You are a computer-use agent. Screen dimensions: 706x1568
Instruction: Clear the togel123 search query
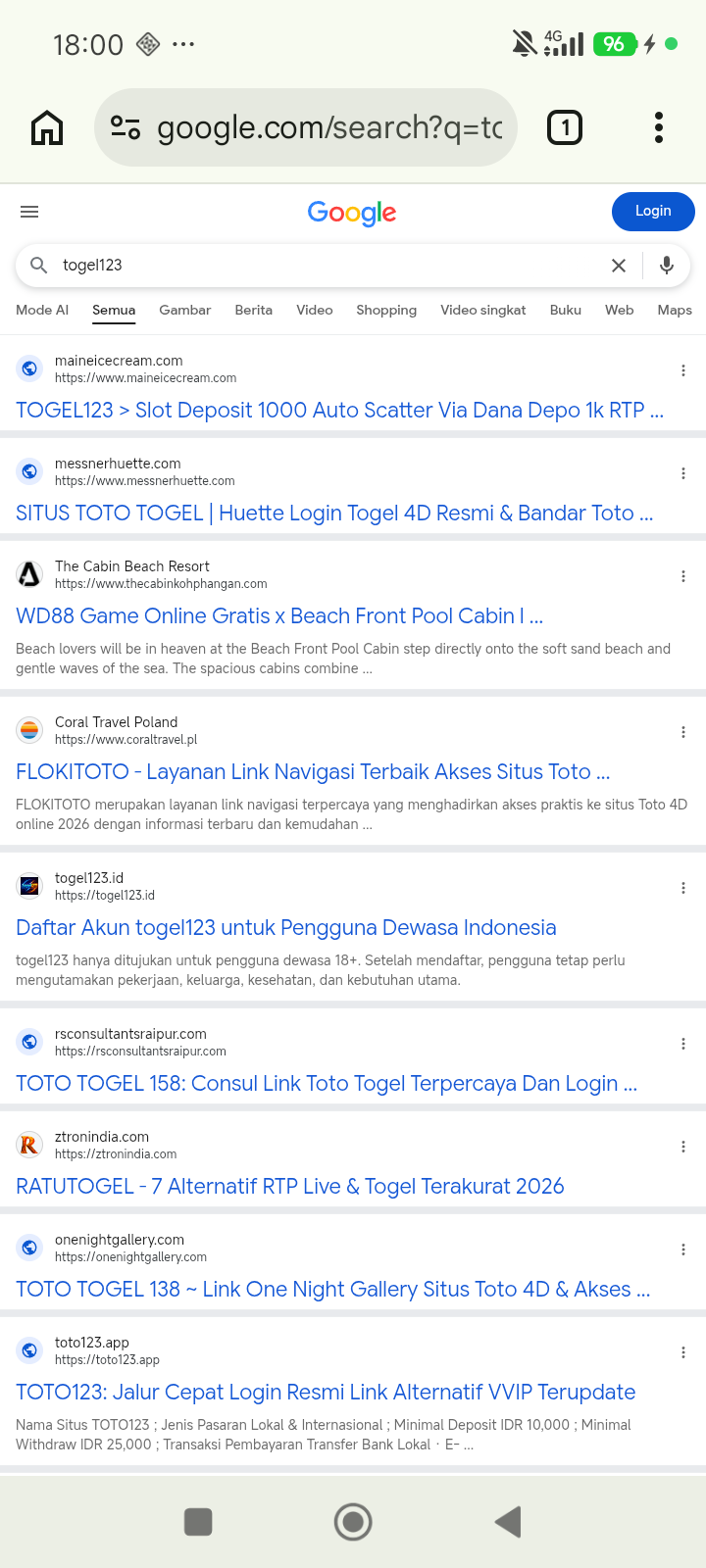619,266
